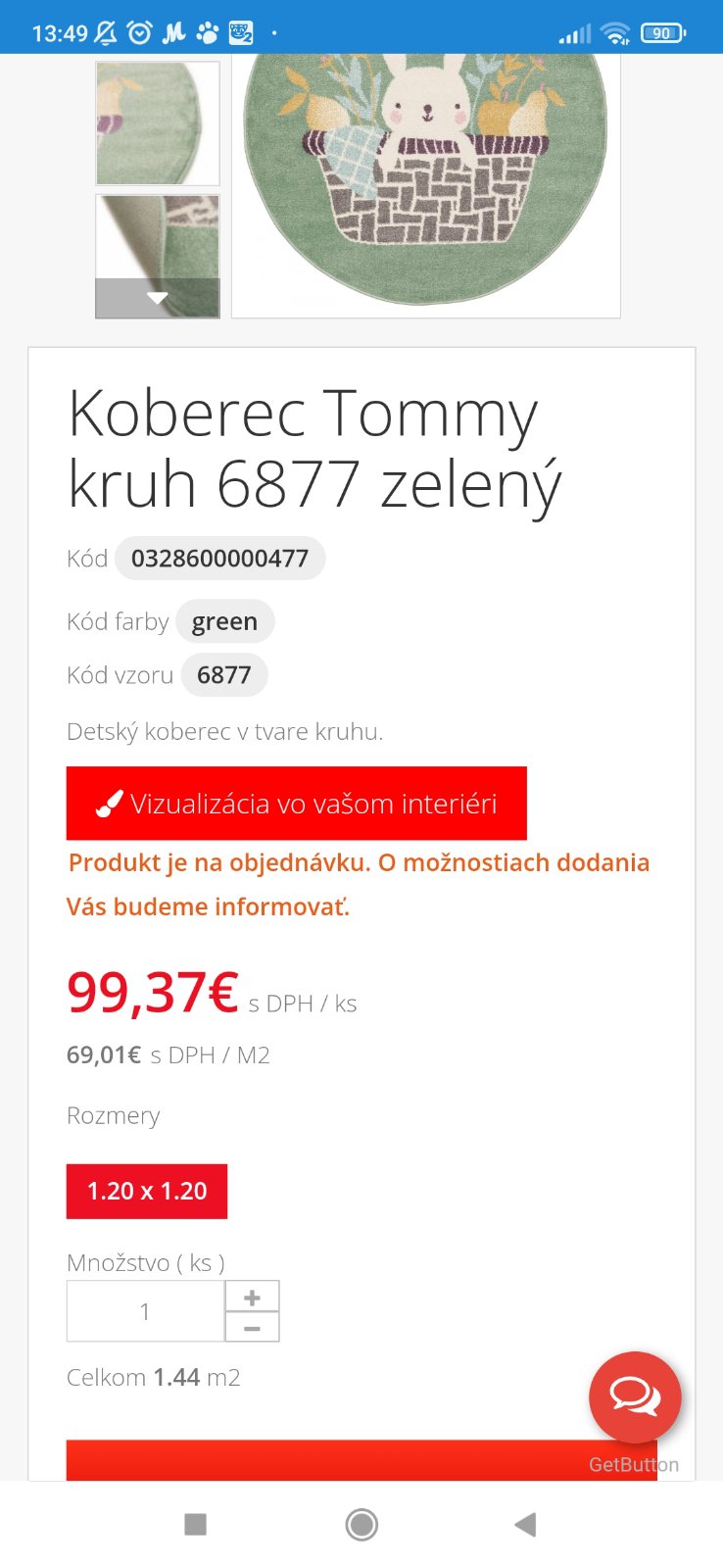Go back using the system back button
This screenshot has width=723, height=1568.
[x=525, y=1524]
